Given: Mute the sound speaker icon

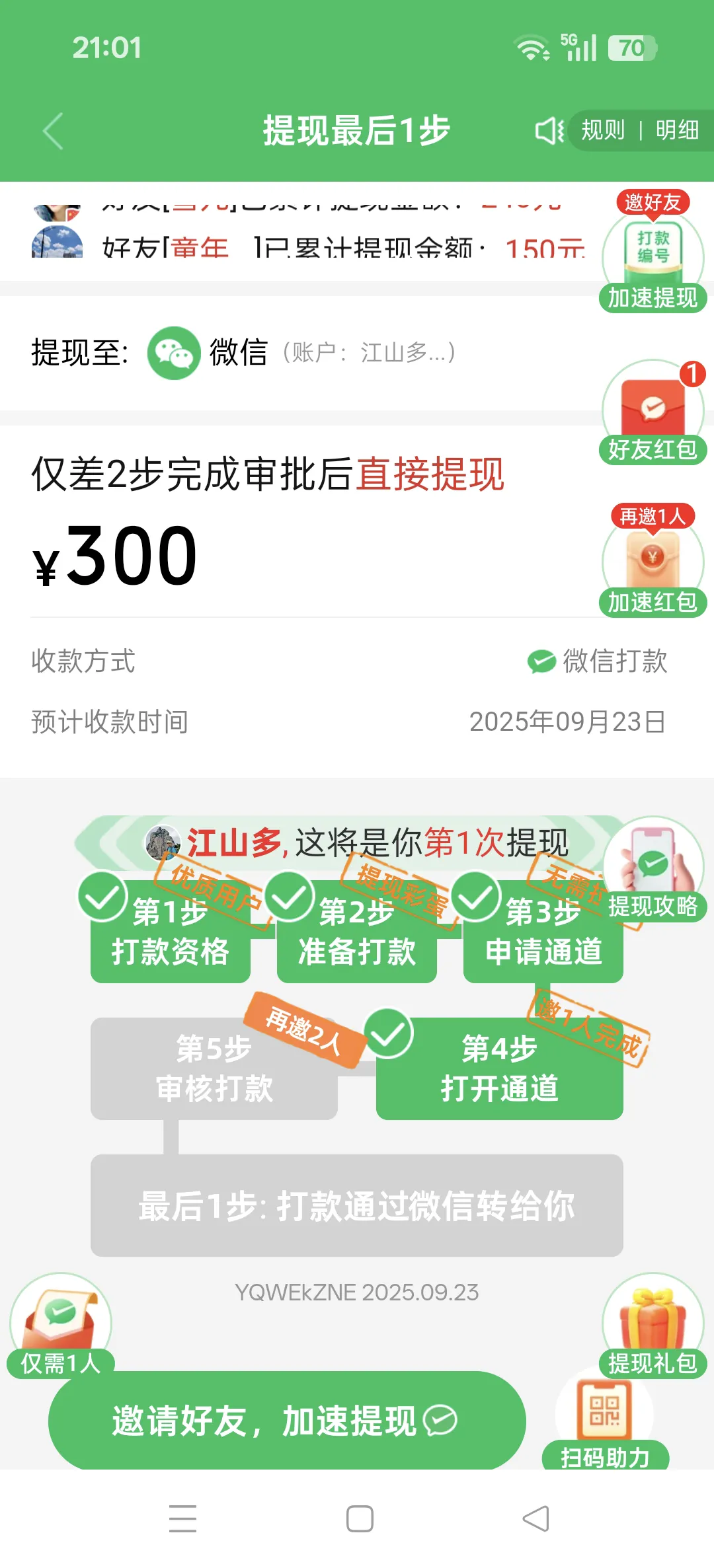Looking at the screenshot, I should 549,131.
